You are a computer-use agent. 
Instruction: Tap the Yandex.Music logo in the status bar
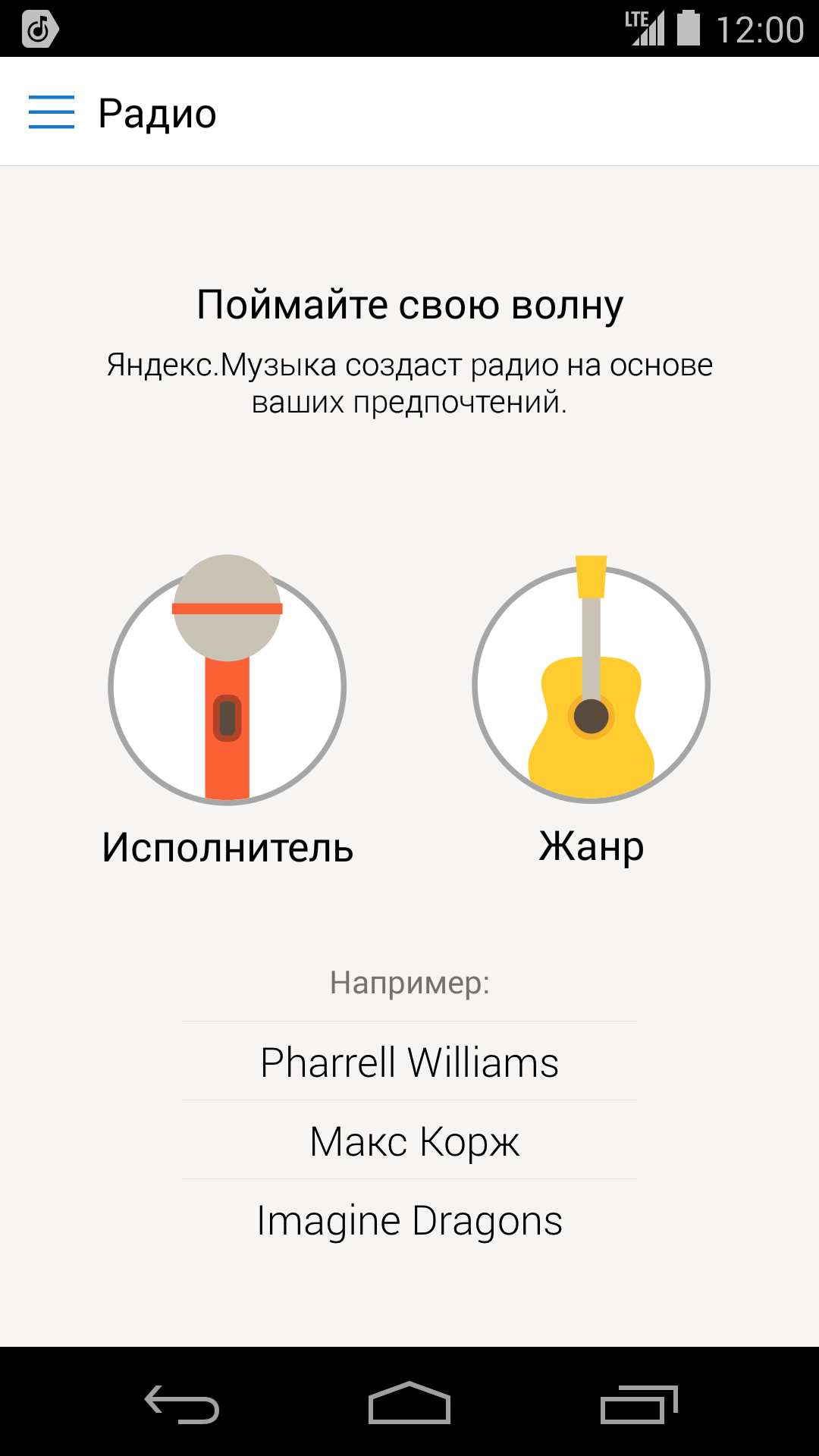point(42,29)
